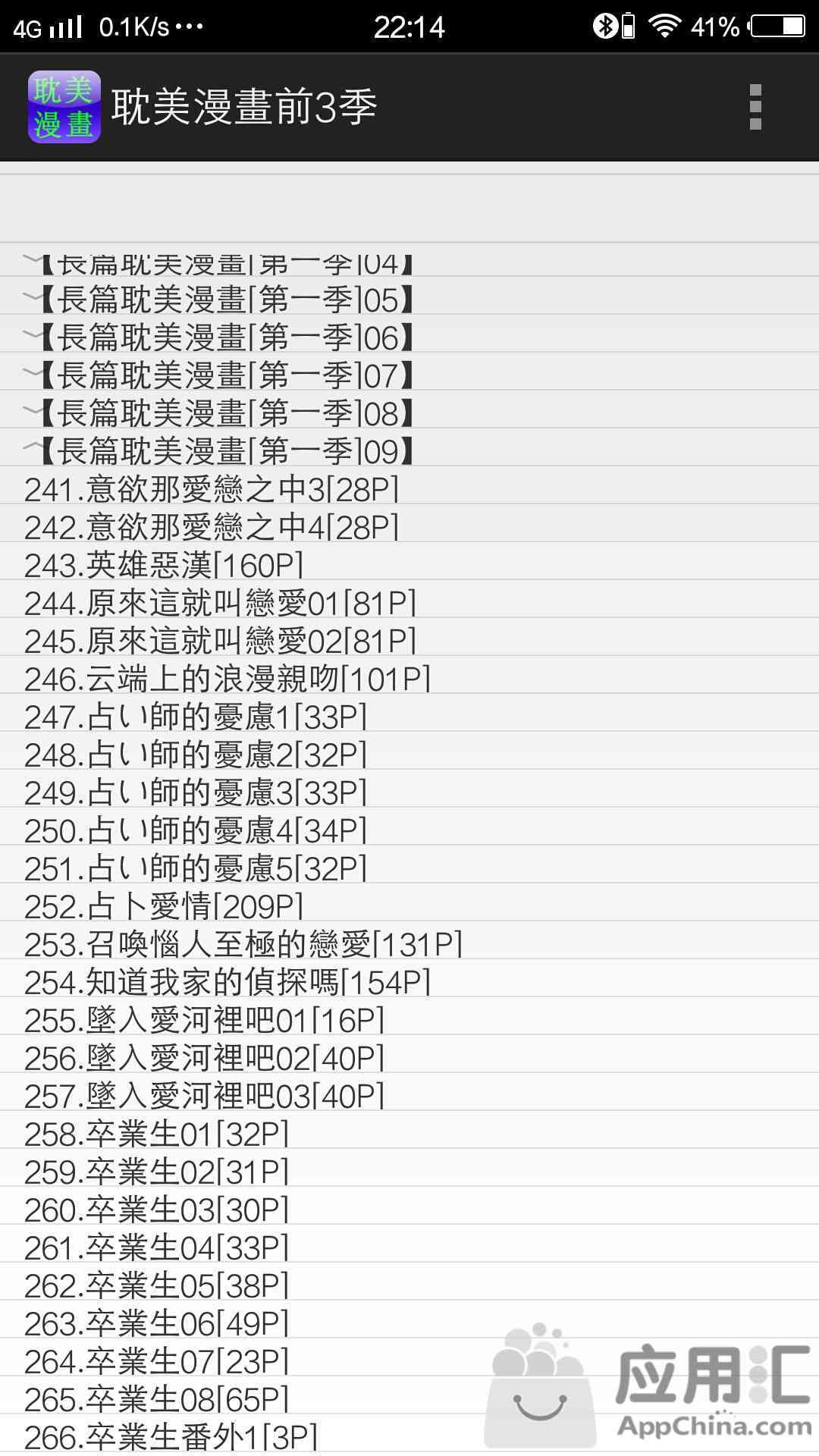Open 257.墜入愛河裡吧03
This screenshot has height=1456, width=819.
pyautogui.click(x=409, y=1096)
